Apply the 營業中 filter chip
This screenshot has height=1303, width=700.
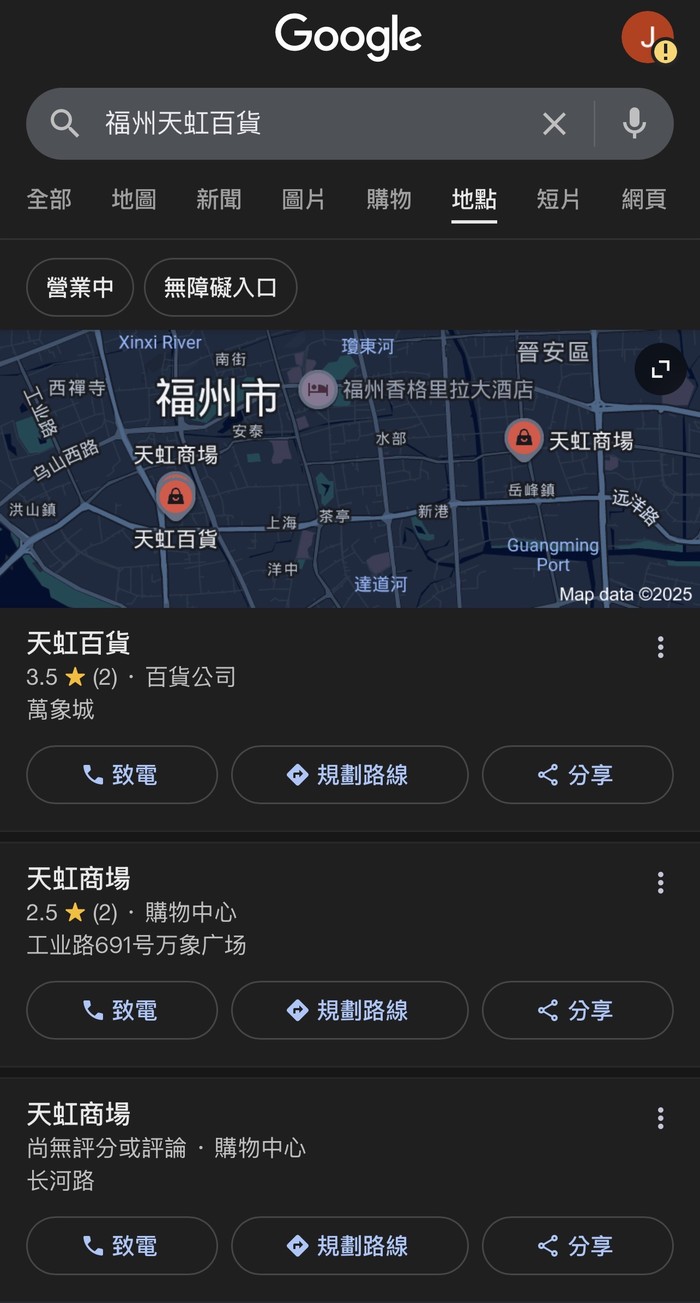point(80,288)
